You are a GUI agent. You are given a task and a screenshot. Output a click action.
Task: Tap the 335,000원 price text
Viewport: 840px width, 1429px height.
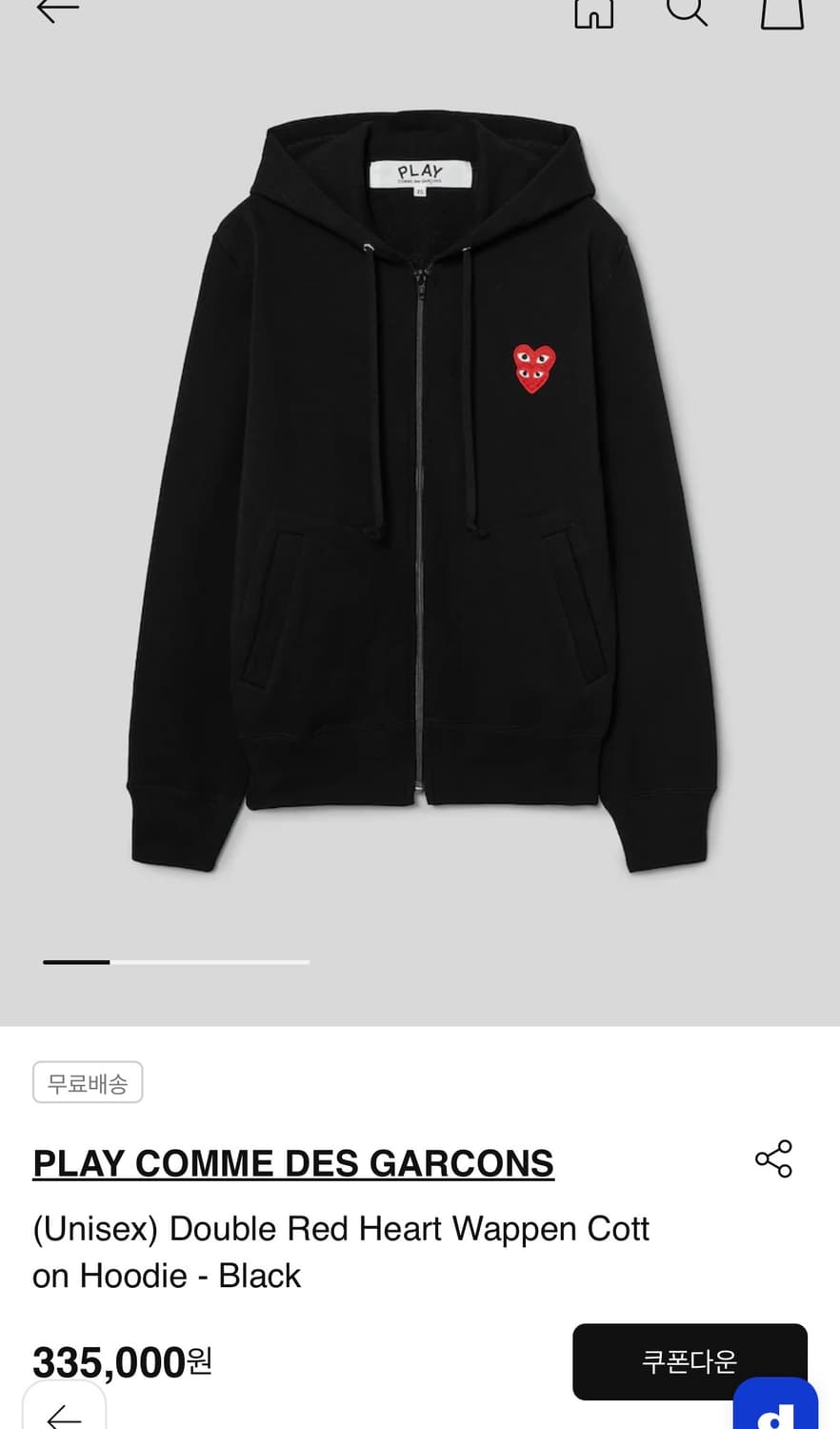pos(122,1361)
